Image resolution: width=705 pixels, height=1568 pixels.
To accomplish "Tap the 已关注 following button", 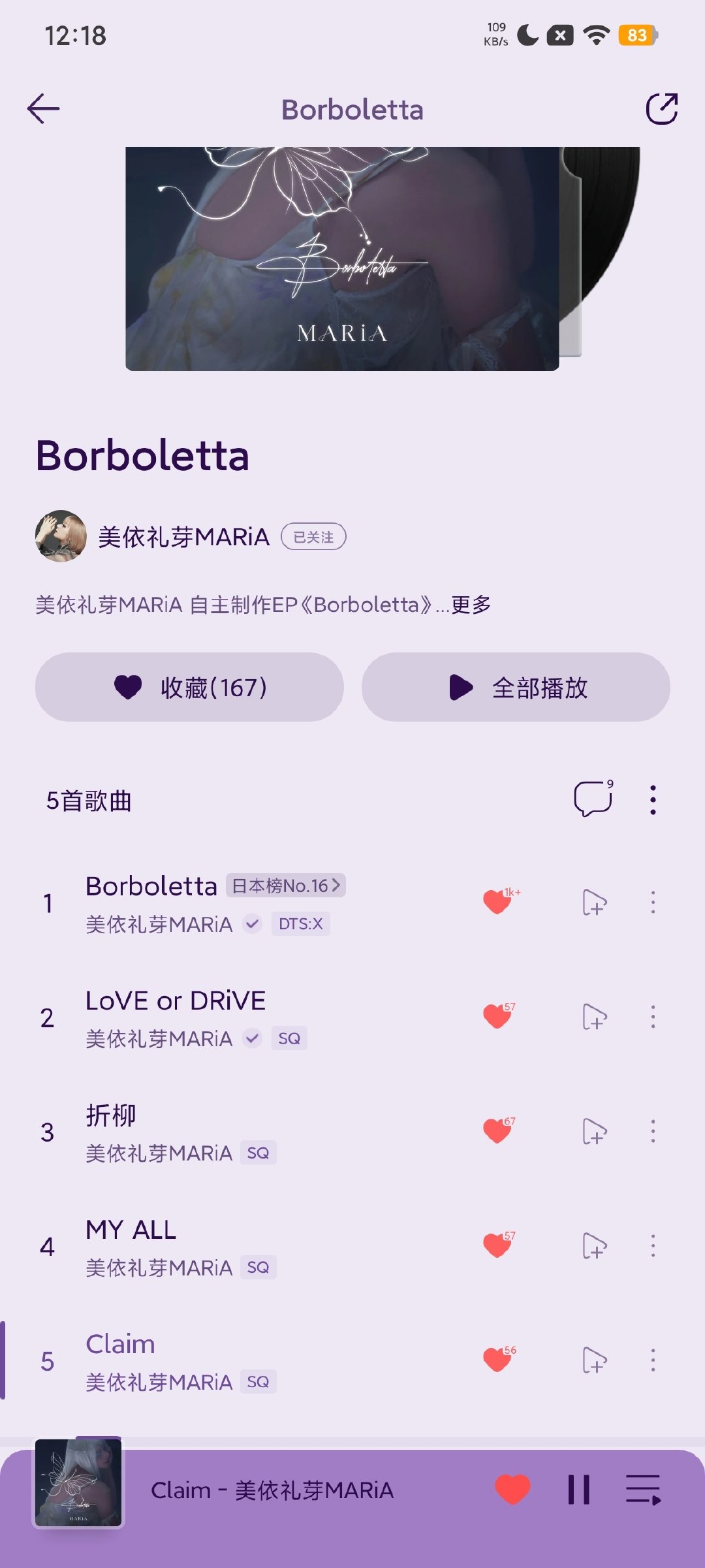I will pyautogui.click(x=313, y=537).
